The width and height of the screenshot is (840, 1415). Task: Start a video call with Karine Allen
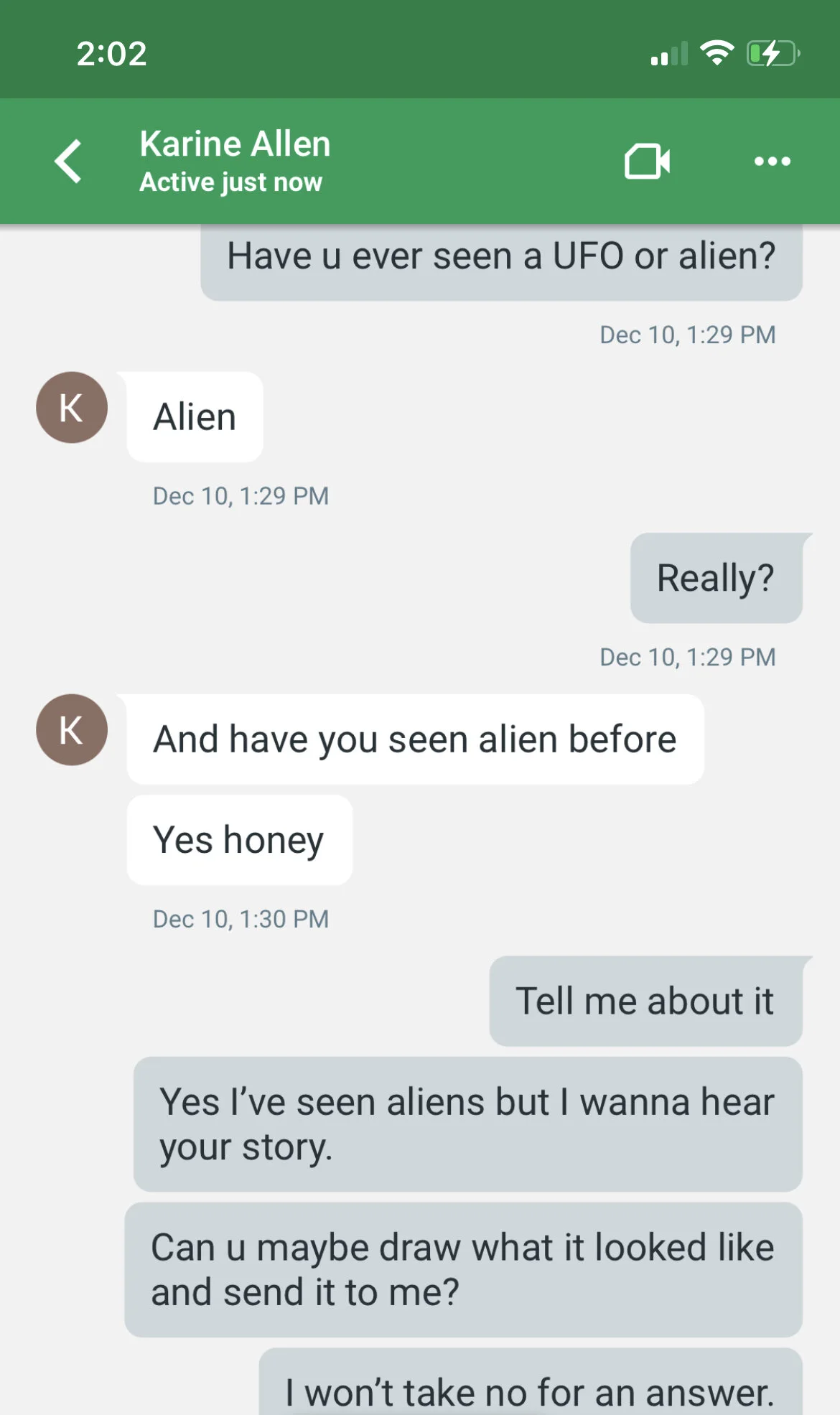coord(647,162)
